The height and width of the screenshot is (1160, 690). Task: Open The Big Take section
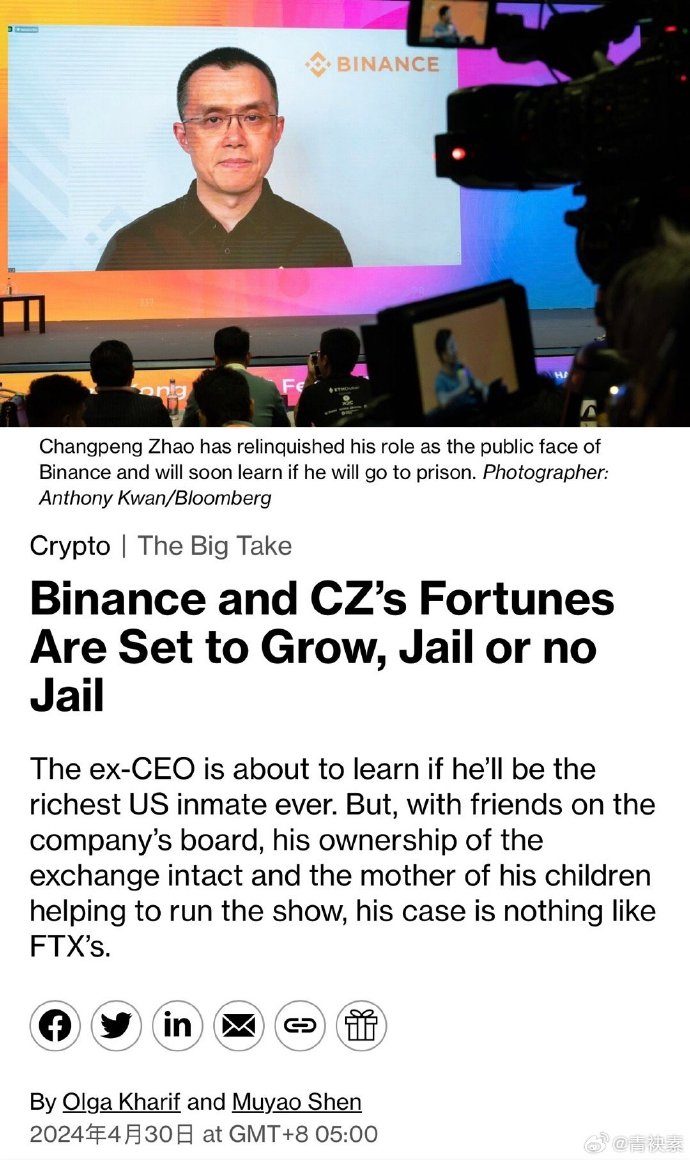pos(214,546)
